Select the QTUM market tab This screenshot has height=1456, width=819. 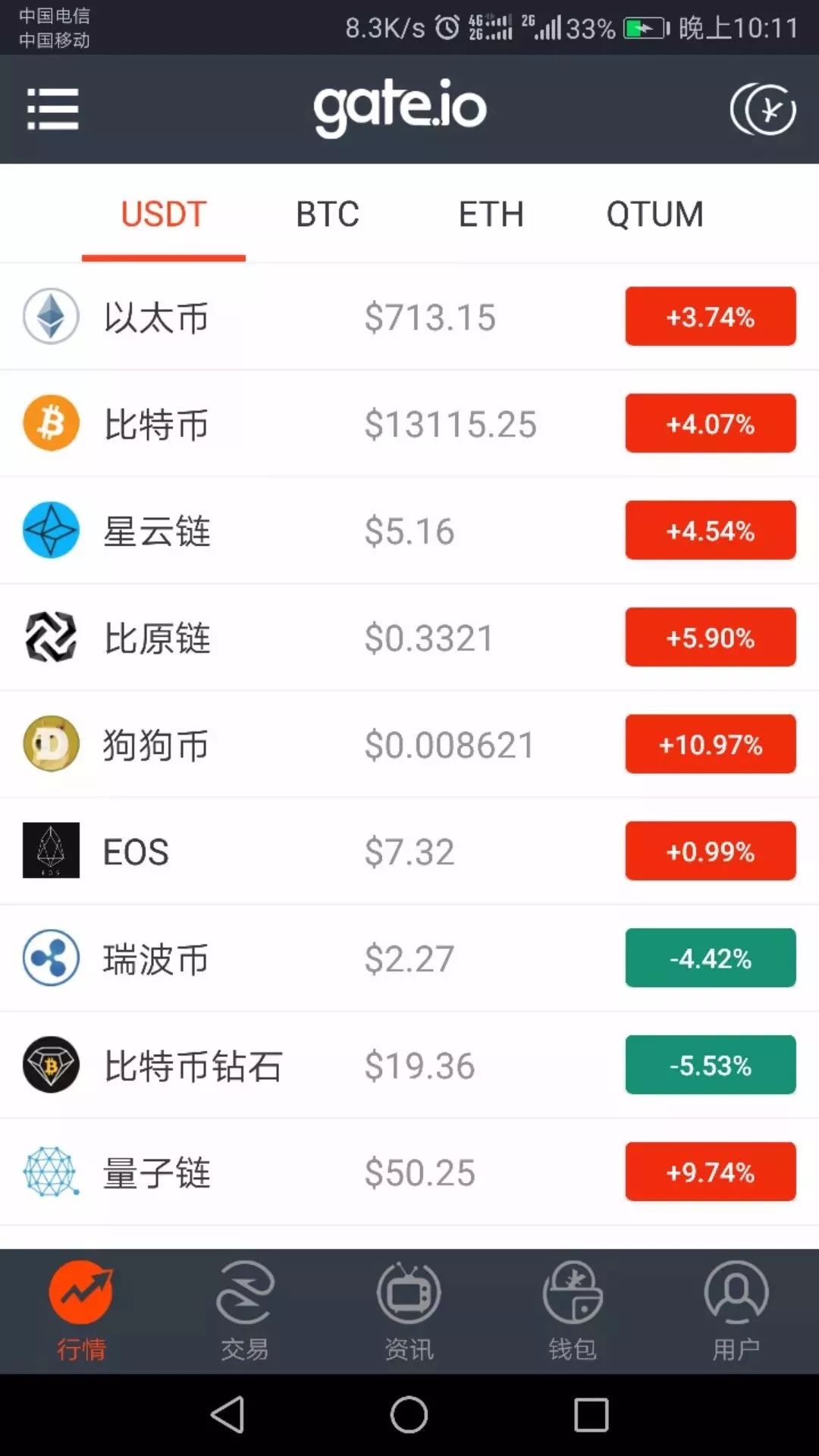click(x=654, y=214)
